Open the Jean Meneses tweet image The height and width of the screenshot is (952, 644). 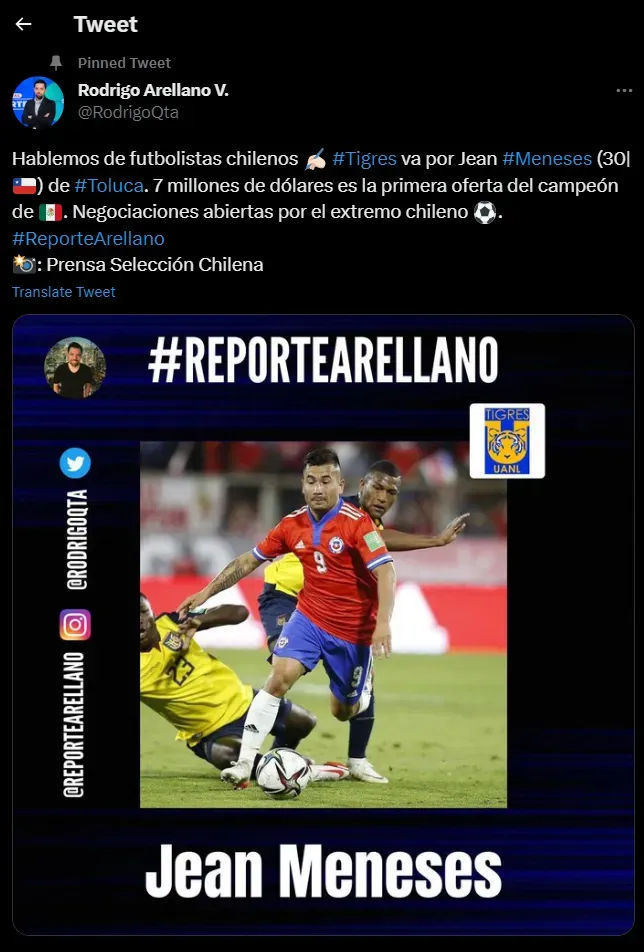pyautogui.click(x=323, y=625)
